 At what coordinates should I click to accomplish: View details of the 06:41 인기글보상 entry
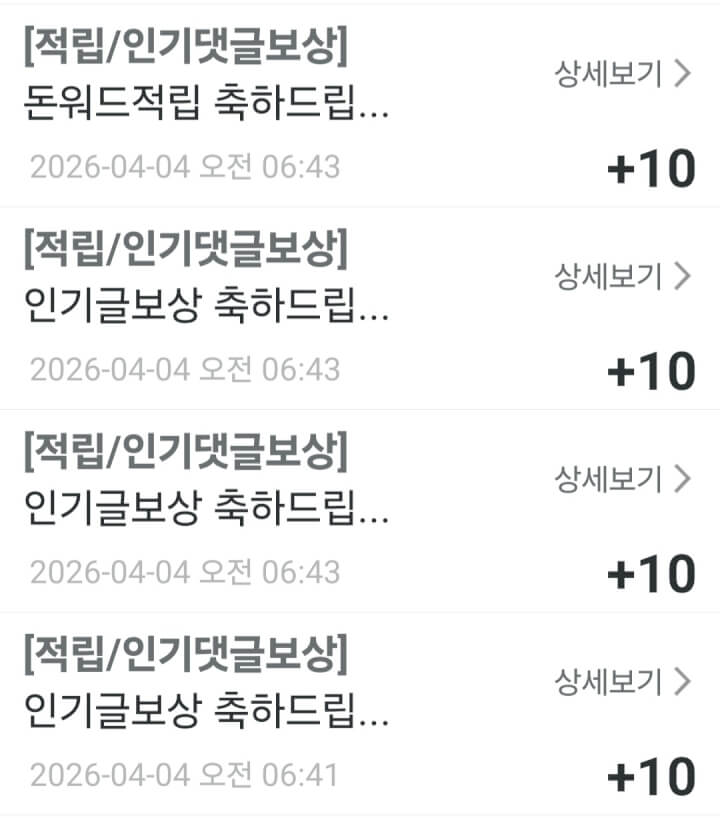[623, 682]
